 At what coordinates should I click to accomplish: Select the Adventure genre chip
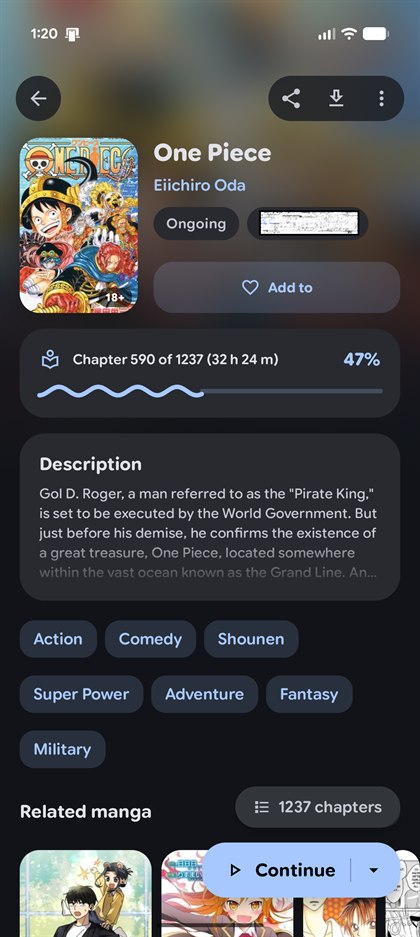pos(204,694)
